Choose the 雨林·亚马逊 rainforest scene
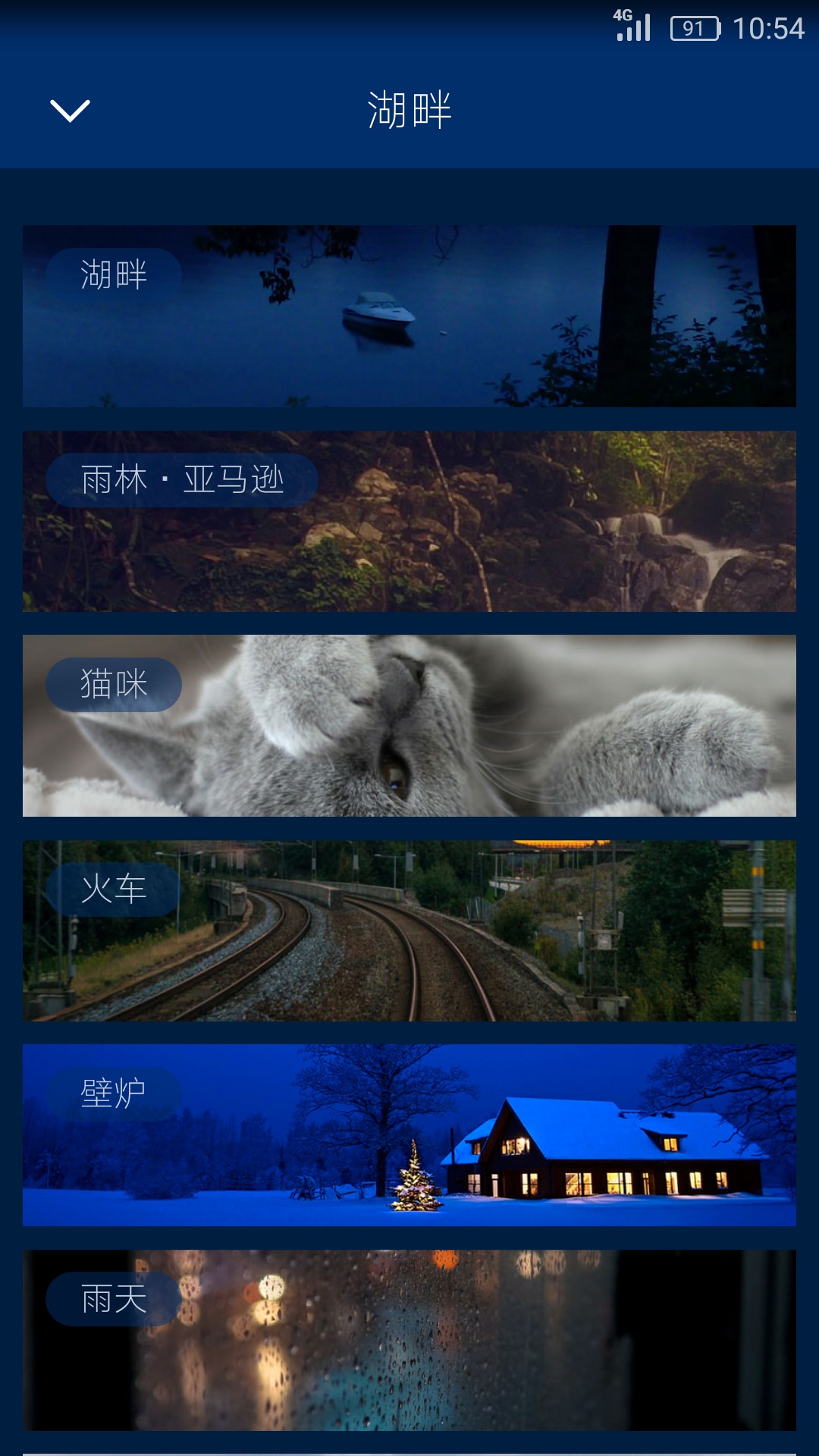 pos(409,521)
